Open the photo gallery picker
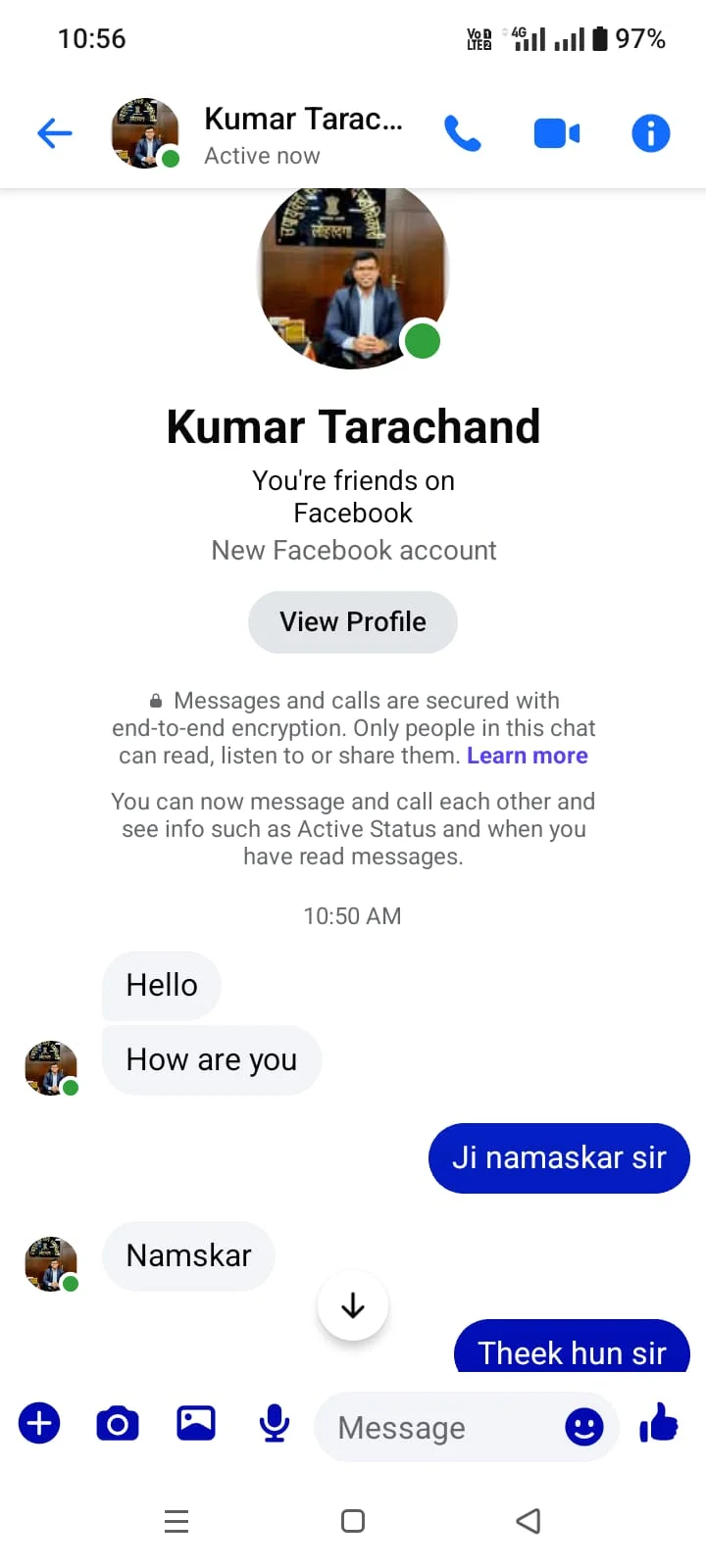This screenshot has height=1568, width=706. 195,1423
